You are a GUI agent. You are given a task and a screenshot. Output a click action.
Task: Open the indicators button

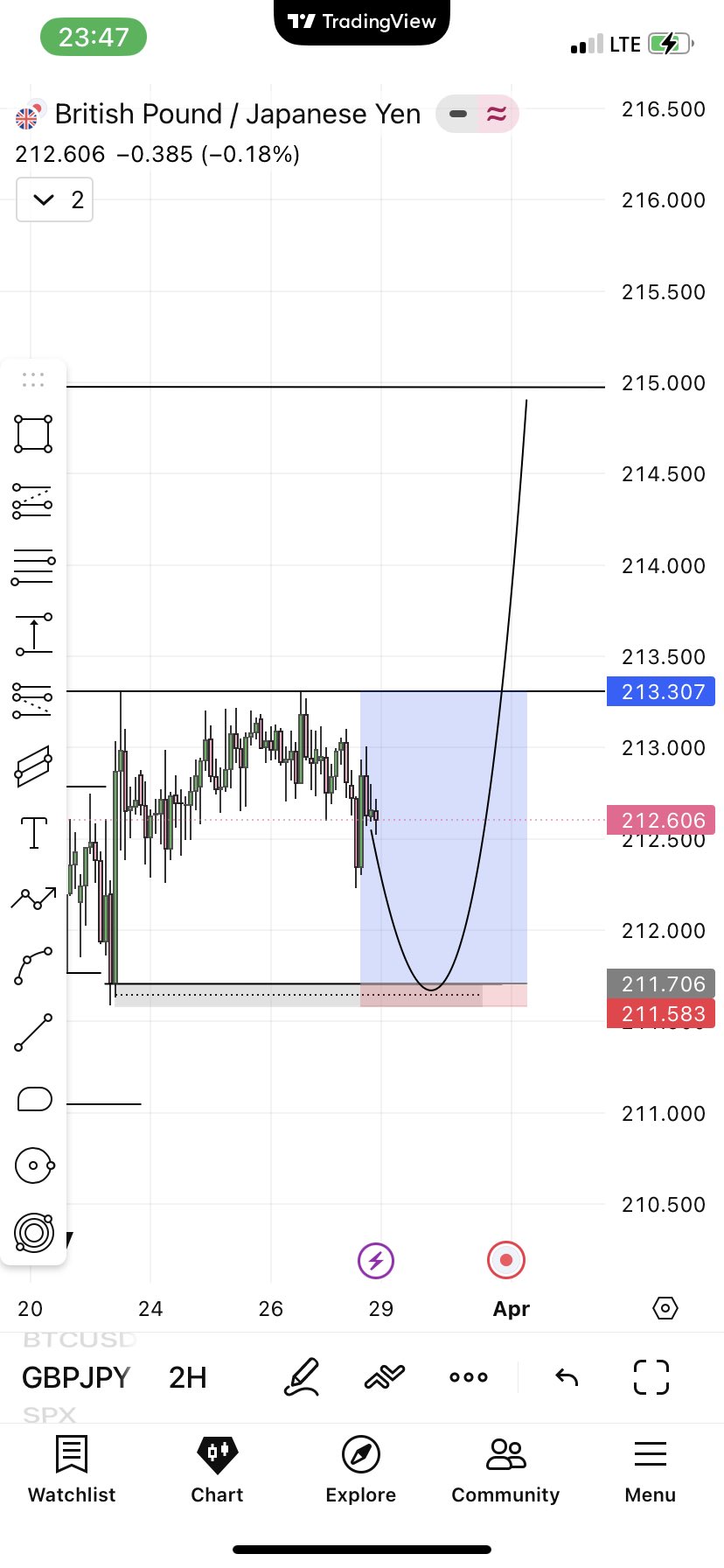click(385, 1377)
